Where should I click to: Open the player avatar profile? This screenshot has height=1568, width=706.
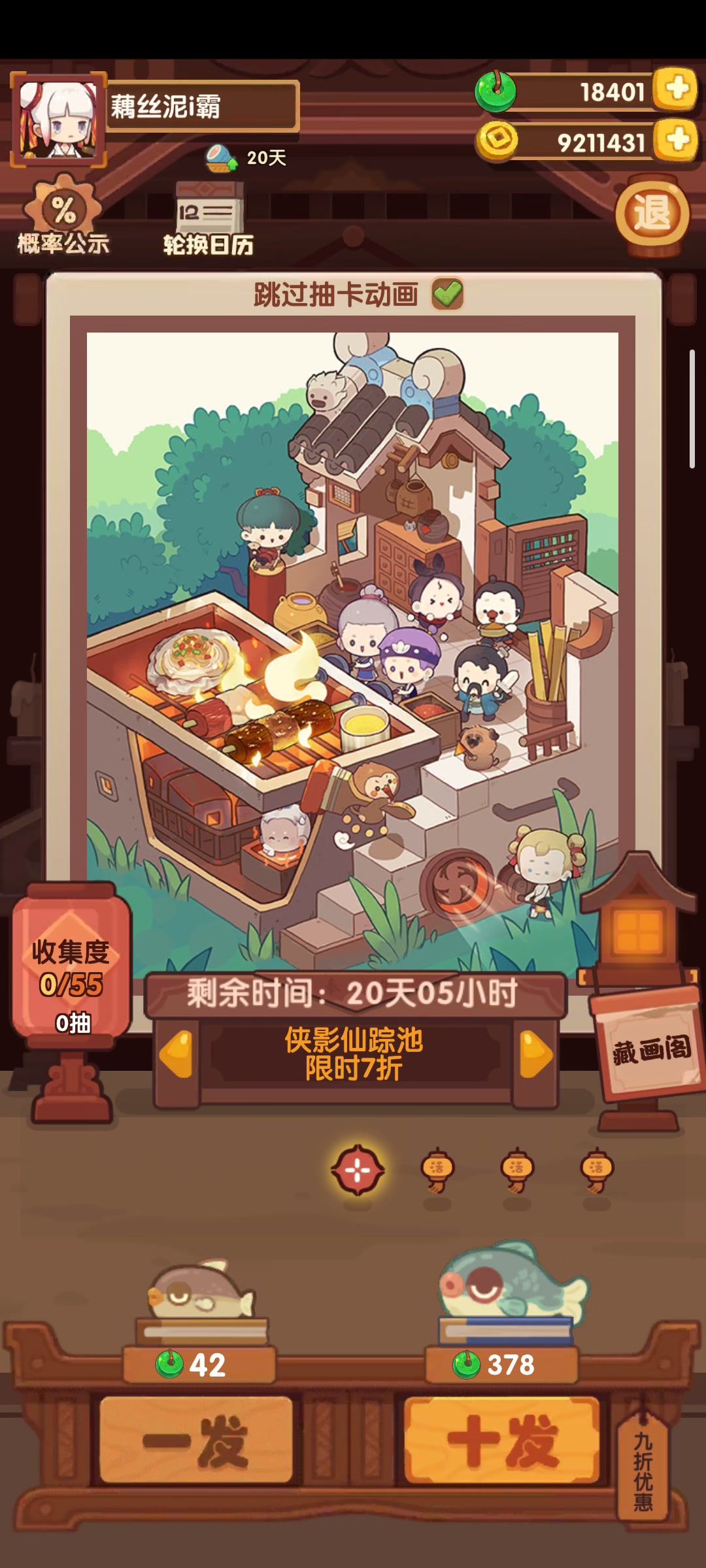click(x=59, y=119)
